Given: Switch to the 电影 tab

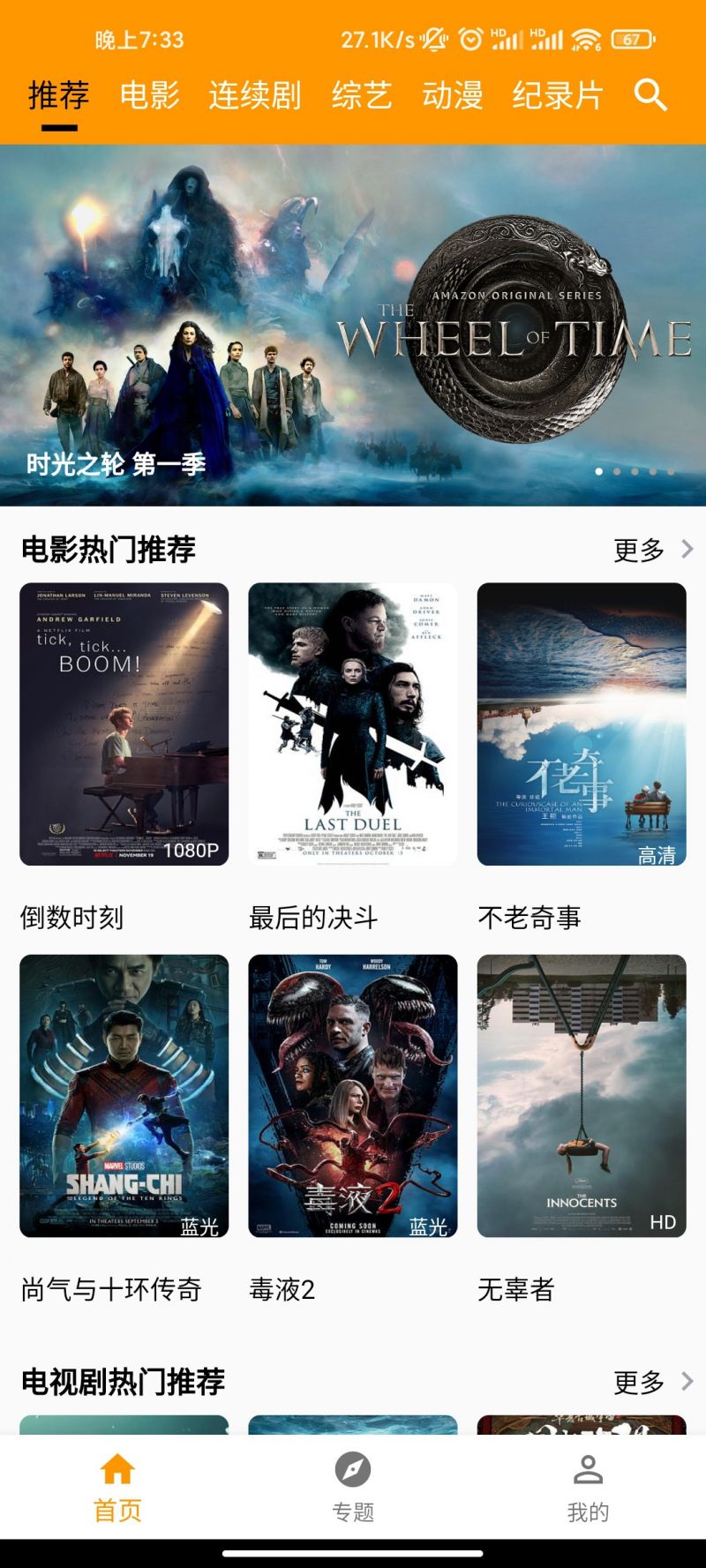Looking at the screenshot, I should pos(150,94).
